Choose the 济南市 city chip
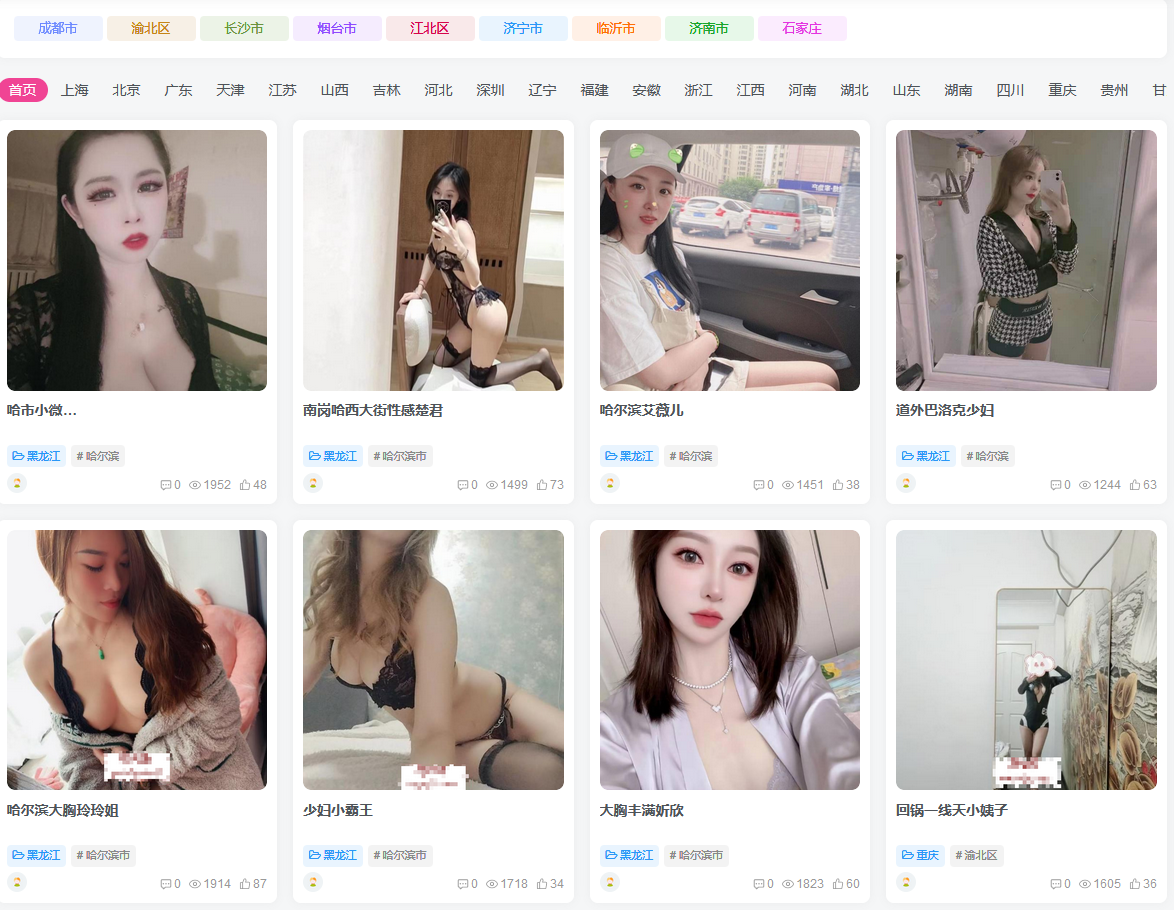This screenshot has width=1174, height=910. point(709,29)
